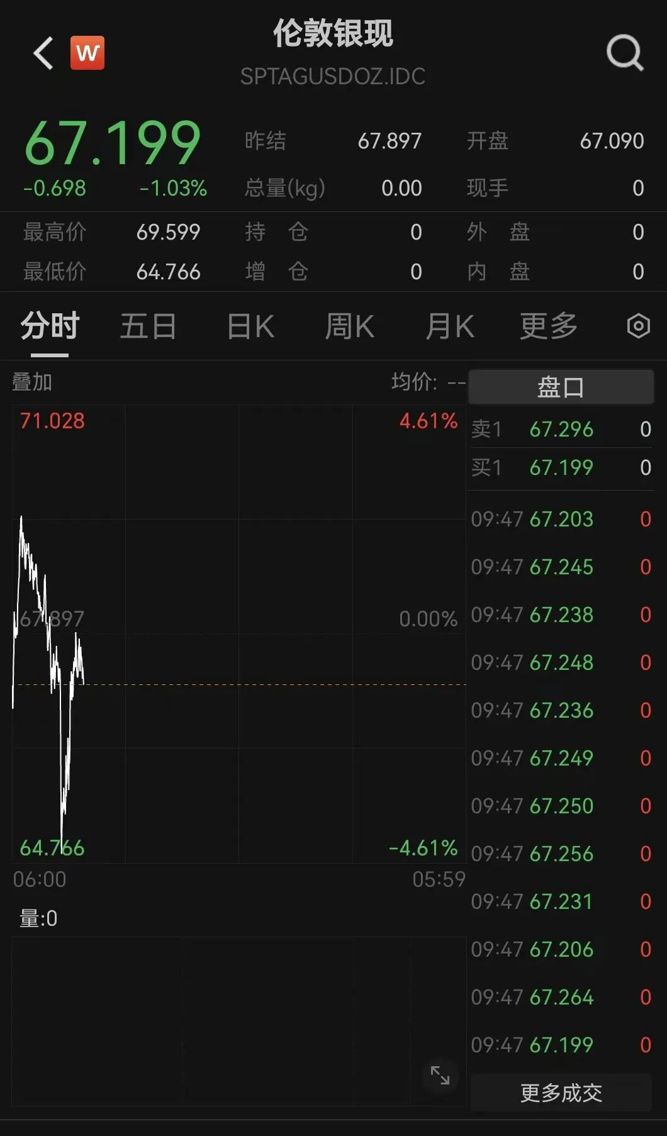Go back using the top-left arrow
Image resolution: width=667 pixels, height=1136 pixels.
tap(43, 53)
